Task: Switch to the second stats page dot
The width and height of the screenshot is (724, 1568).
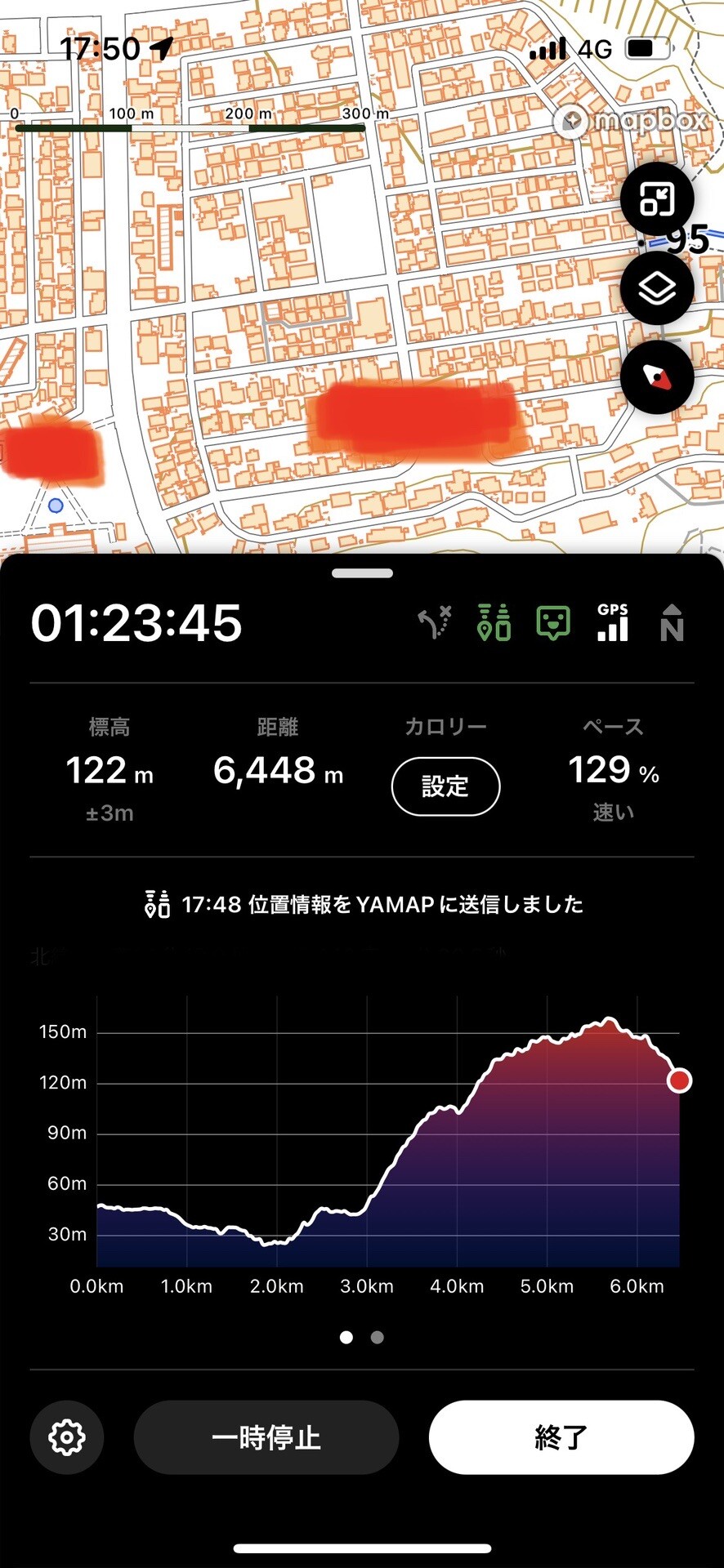Action: coord(377,1338)
